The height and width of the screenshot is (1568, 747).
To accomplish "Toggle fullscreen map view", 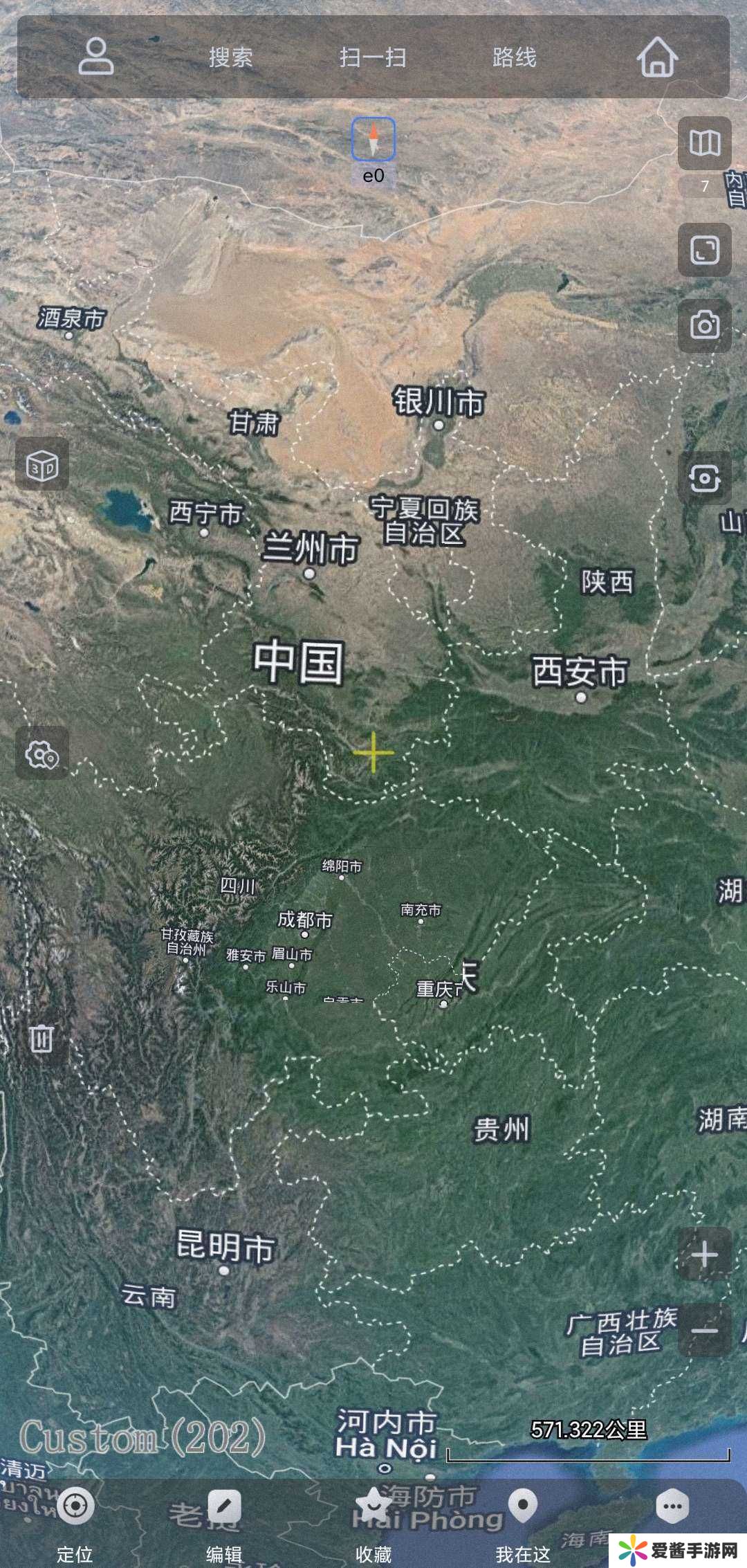I will click(704, 250).
